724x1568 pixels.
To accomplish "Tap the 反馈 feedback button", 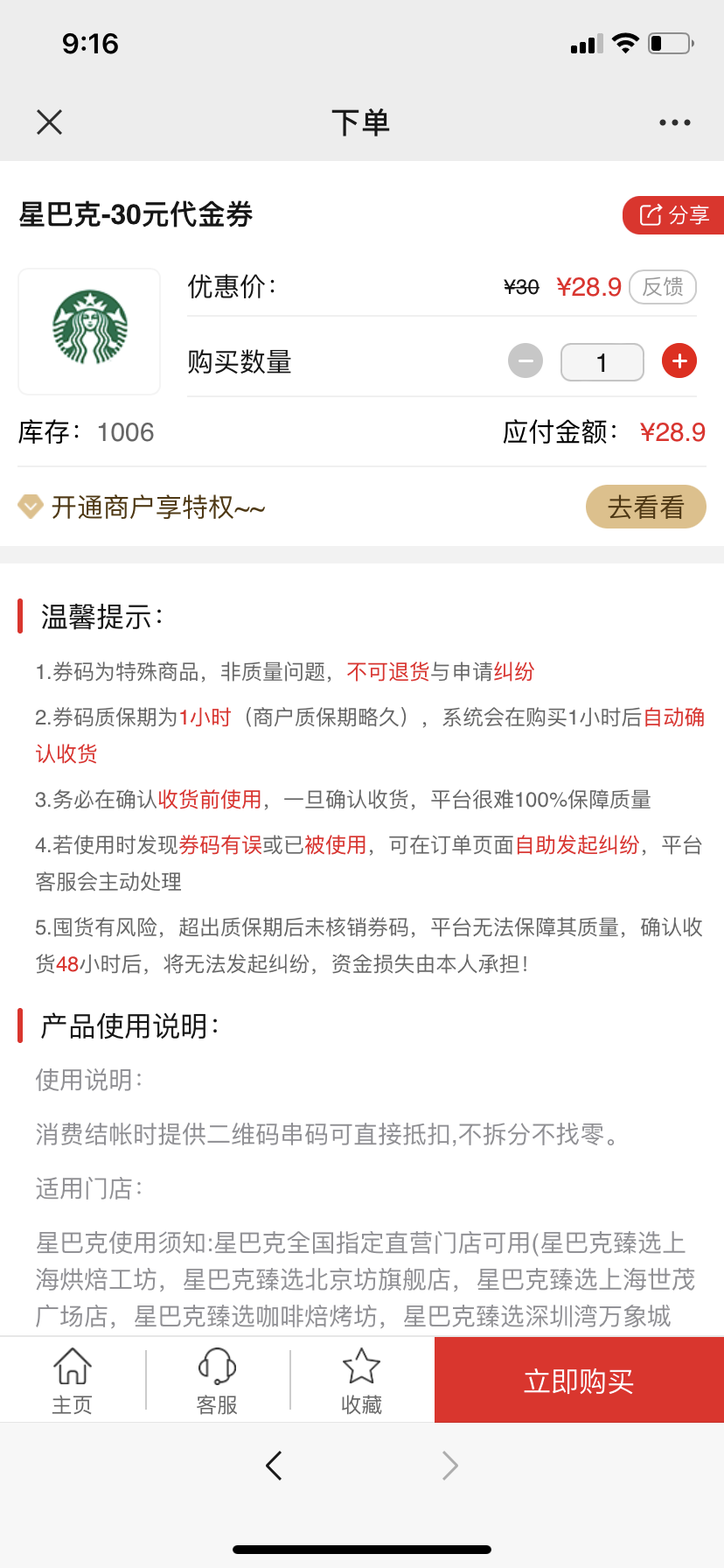I will click(663, 287).
